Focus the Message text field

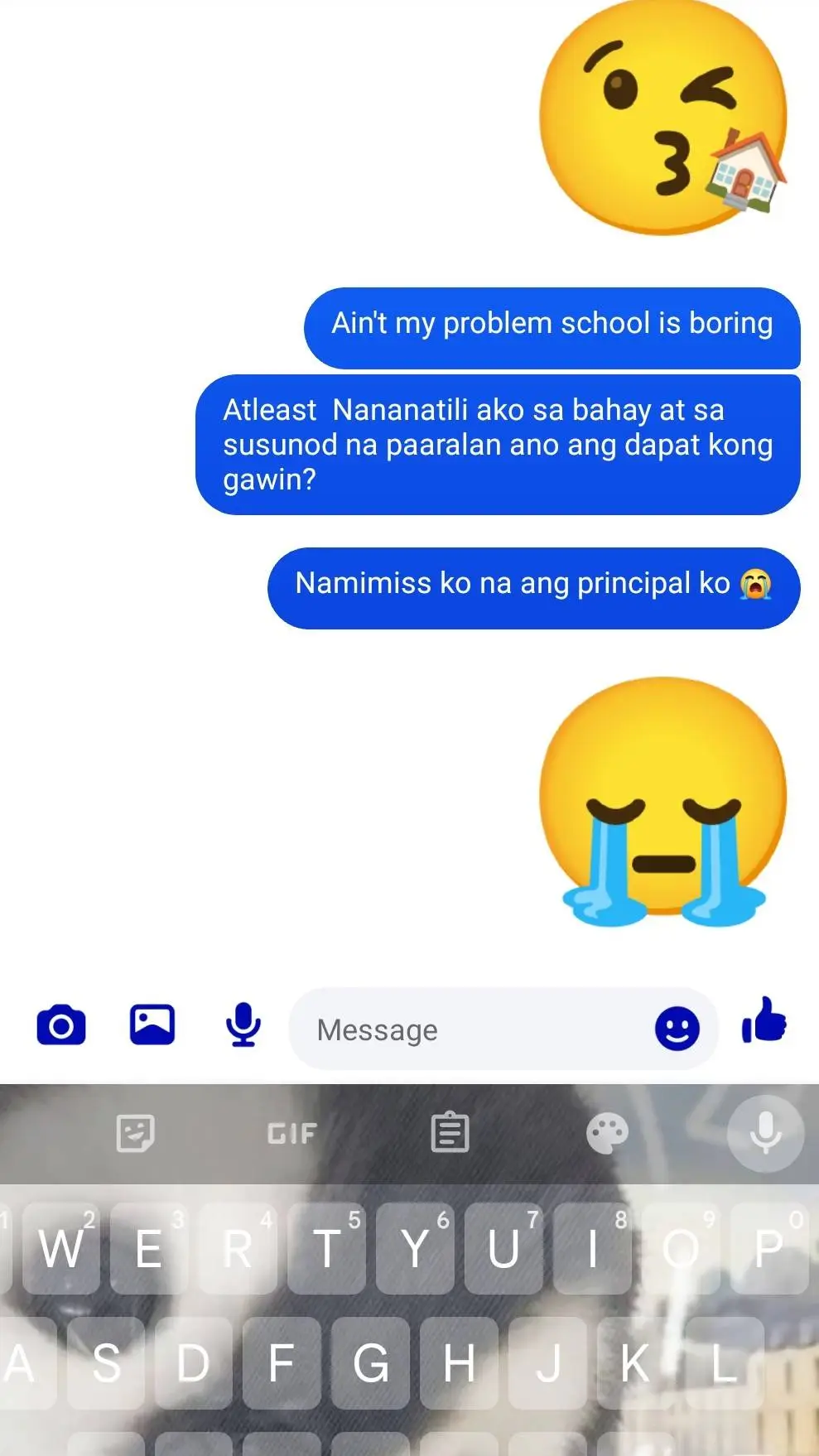coord(472,1030)
